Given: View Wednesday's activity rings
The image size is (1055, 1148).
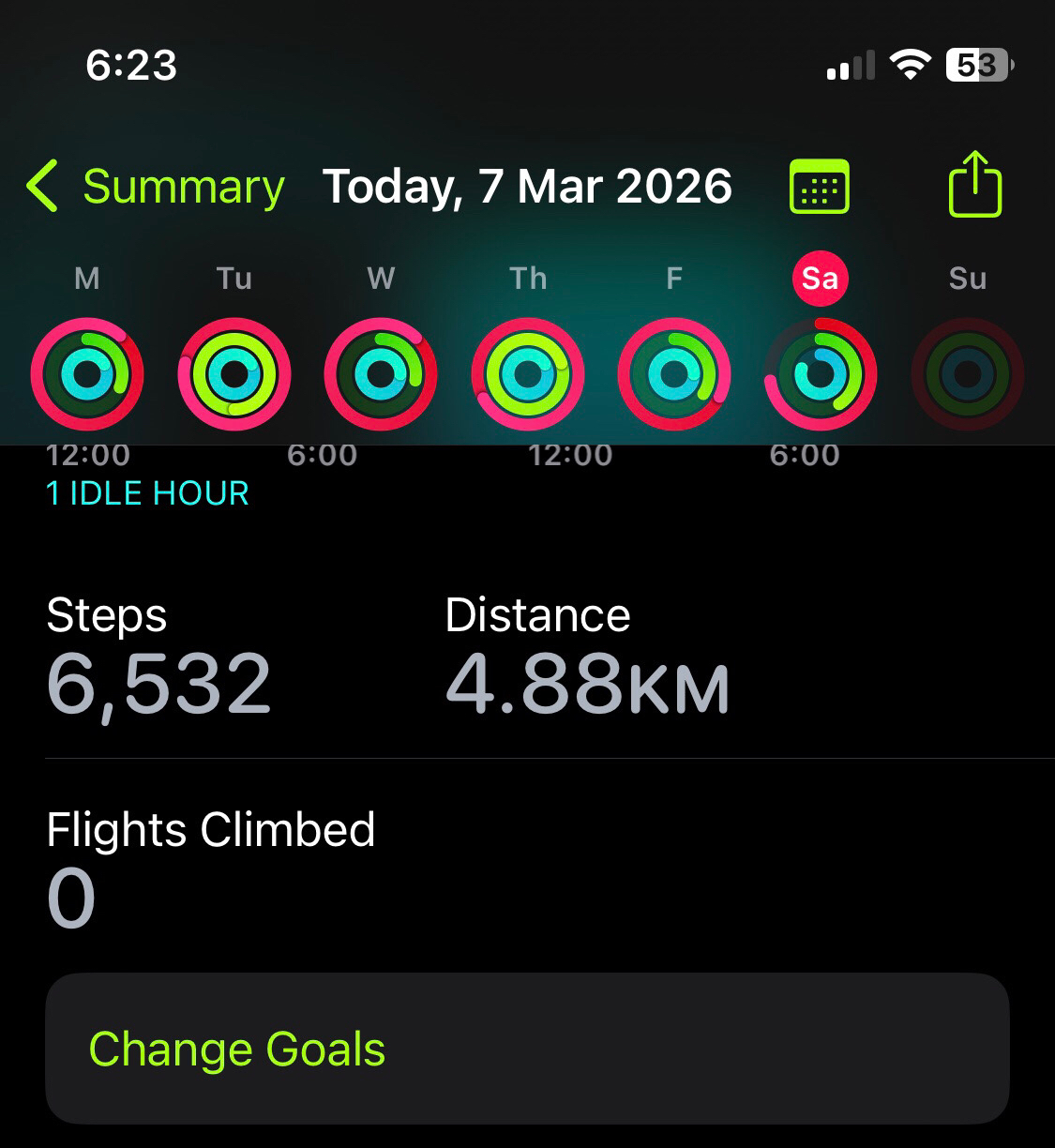Looking at the screenshot, I should tap(380, 374).
